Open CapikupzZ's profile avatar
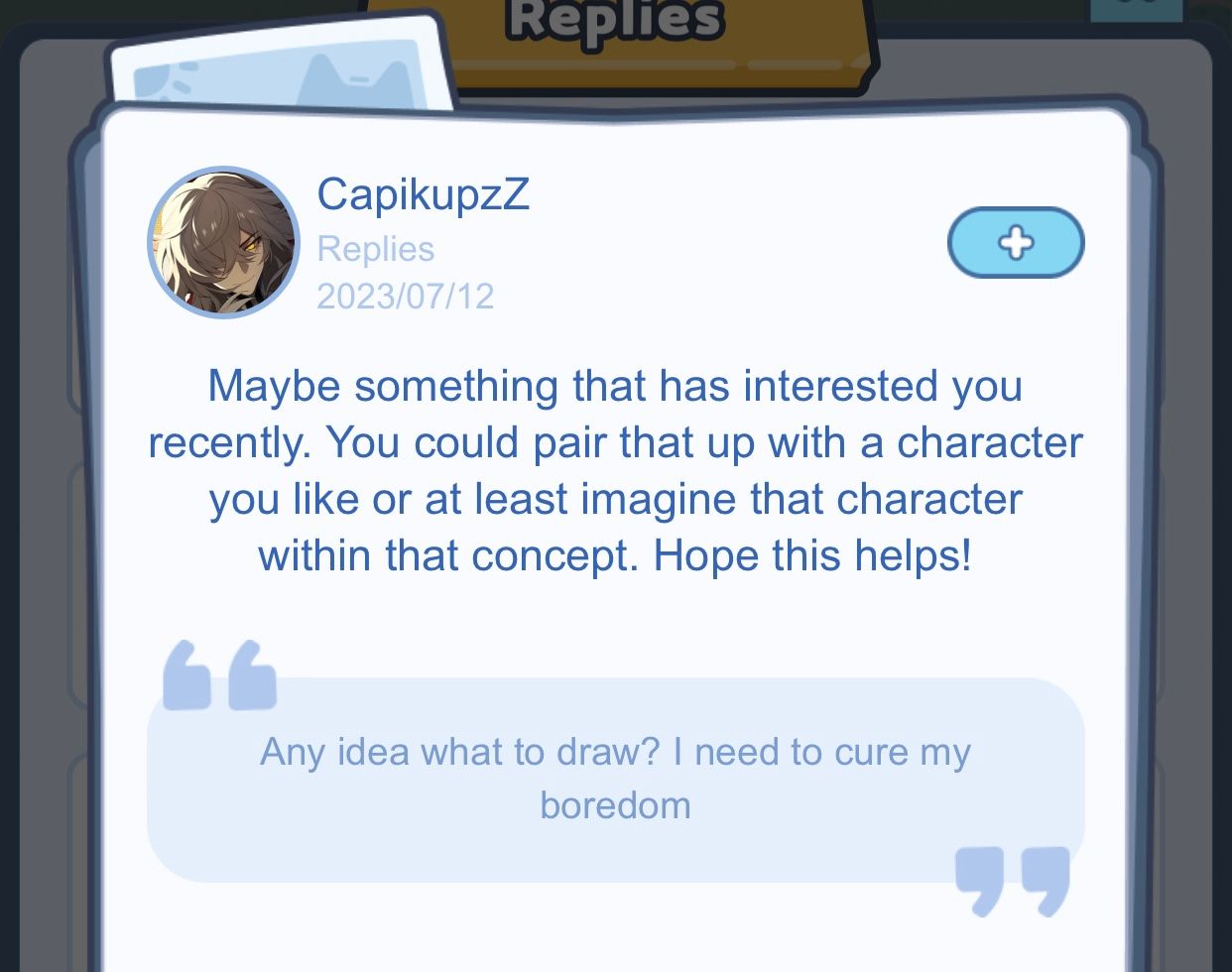Viewport: 1232px width, 972px height. point(223,242)
